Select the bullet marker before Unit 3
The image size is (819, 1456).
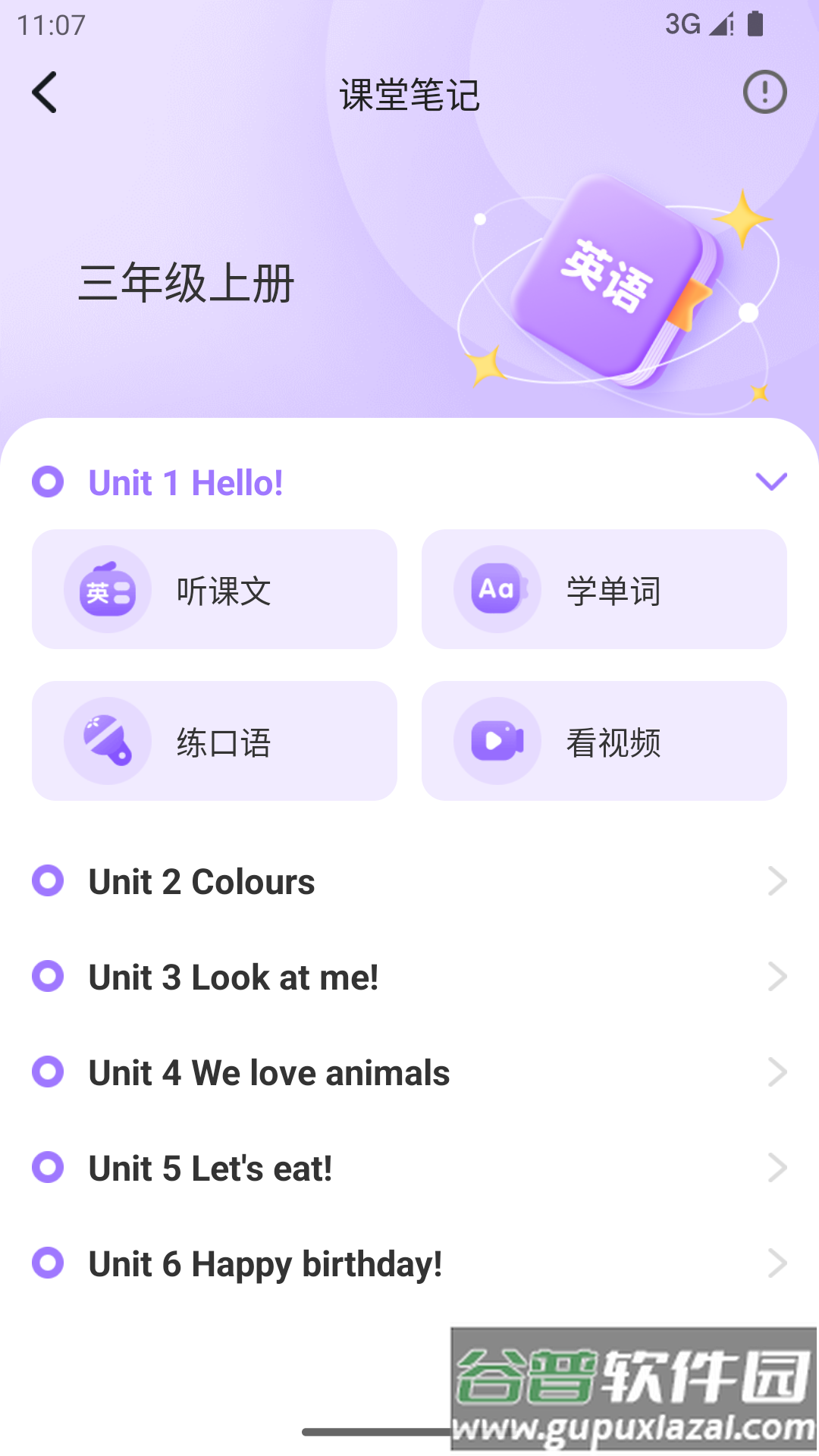(x=48, y=977)
